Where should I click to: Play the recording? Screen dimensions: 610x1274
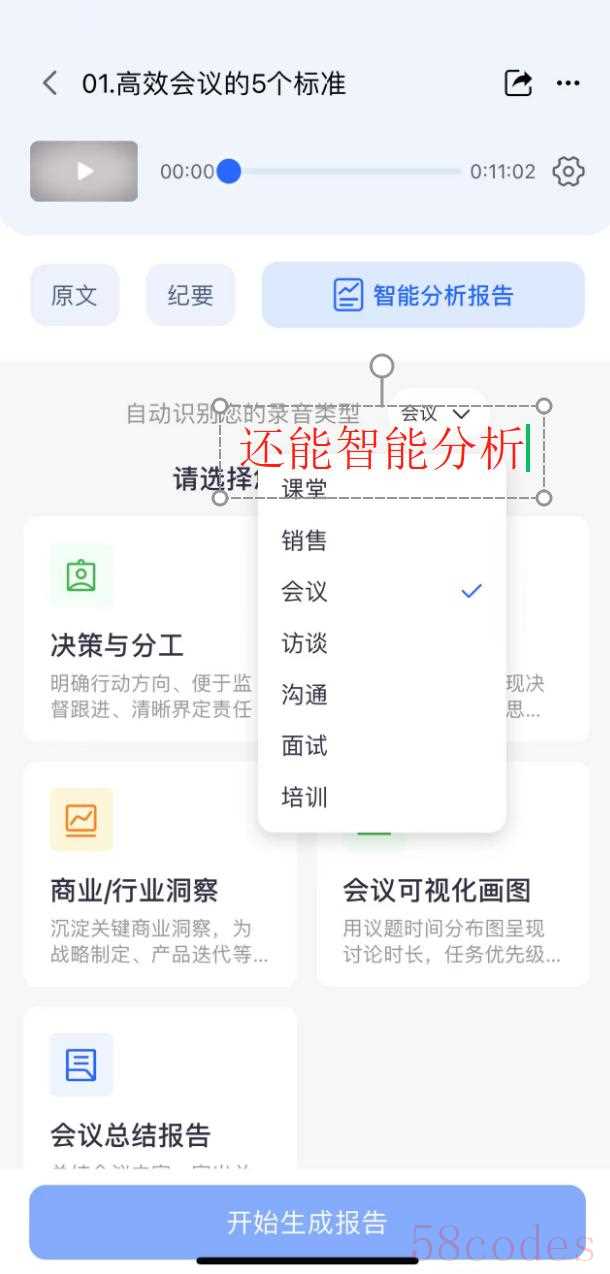tap(84, 171)
